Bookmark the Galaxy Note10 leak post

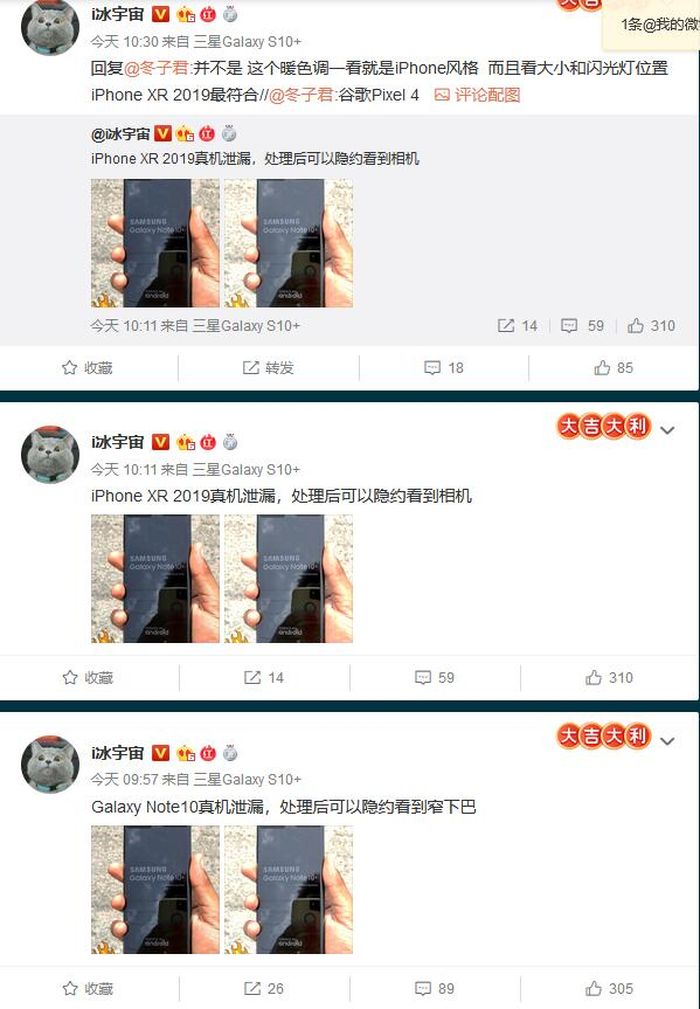[87, 988]
